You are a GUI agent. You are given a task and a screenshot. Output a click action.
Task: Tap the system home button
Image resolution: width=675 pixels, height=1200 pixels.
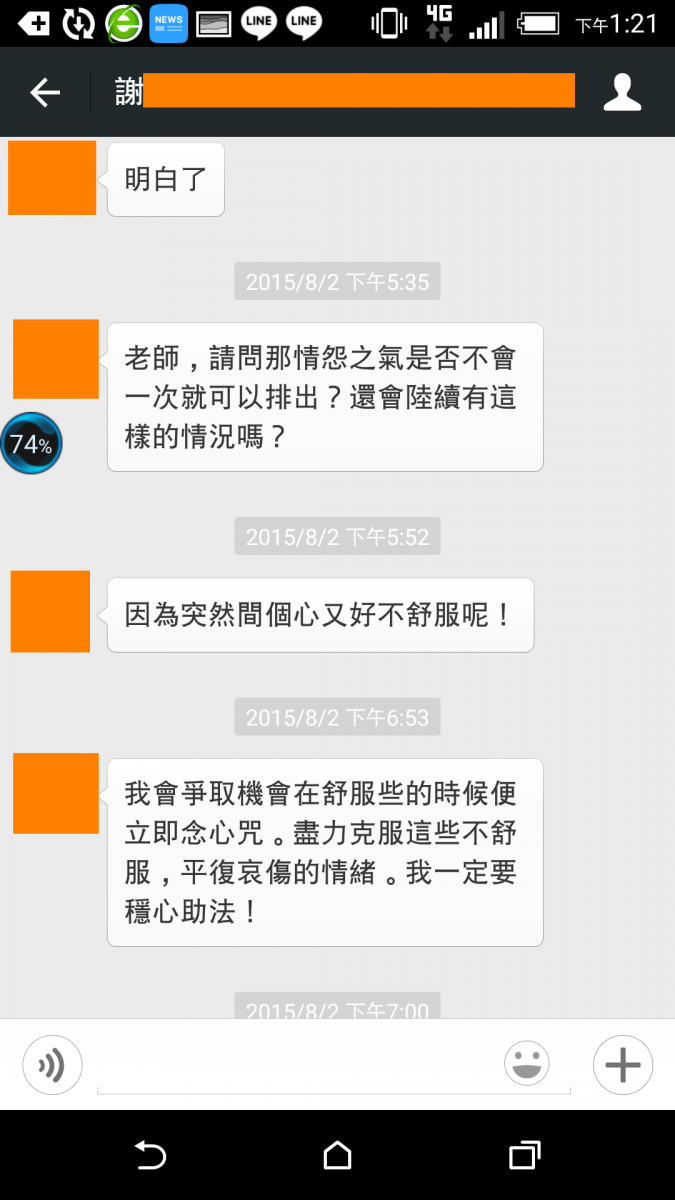(338, 1156)
